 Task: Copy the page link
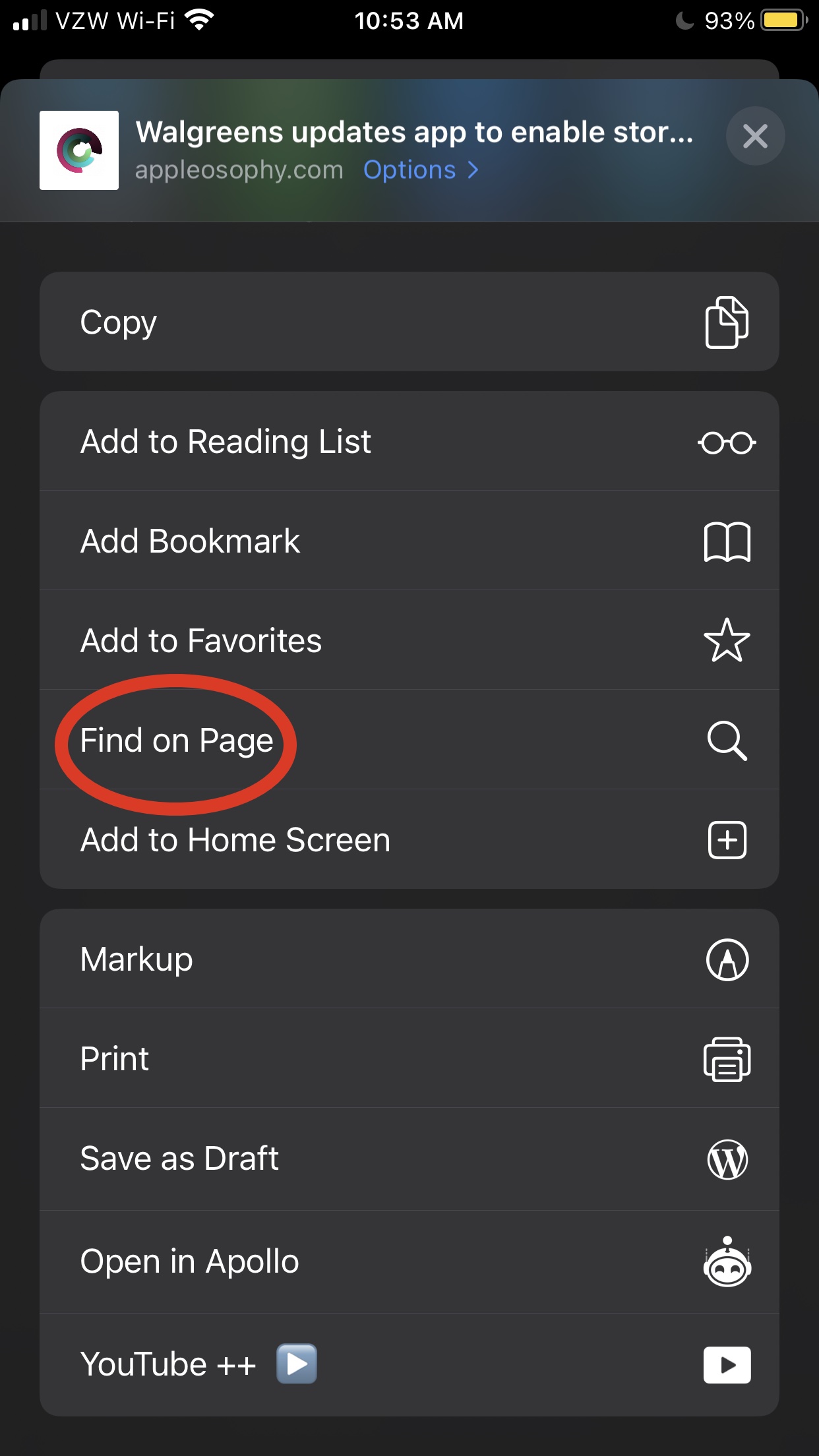(409, 322)
